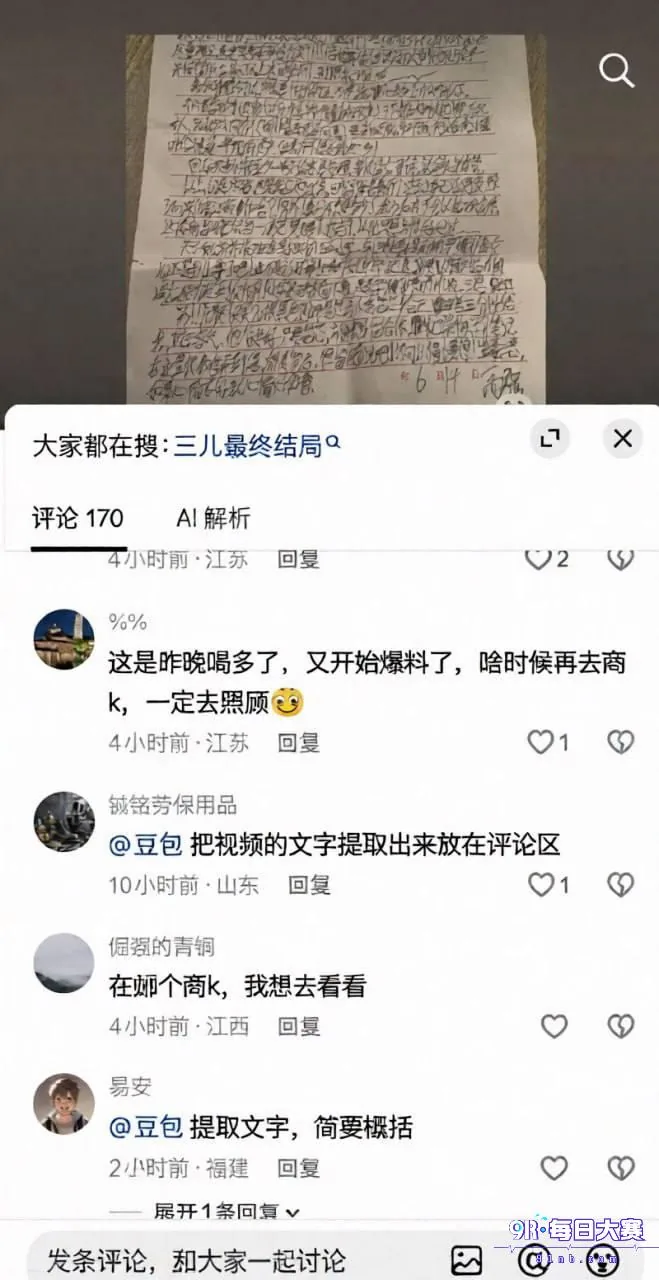Like 铖铭劳保用品's comment
The image size is (659, 1280).
coord(548,884)
